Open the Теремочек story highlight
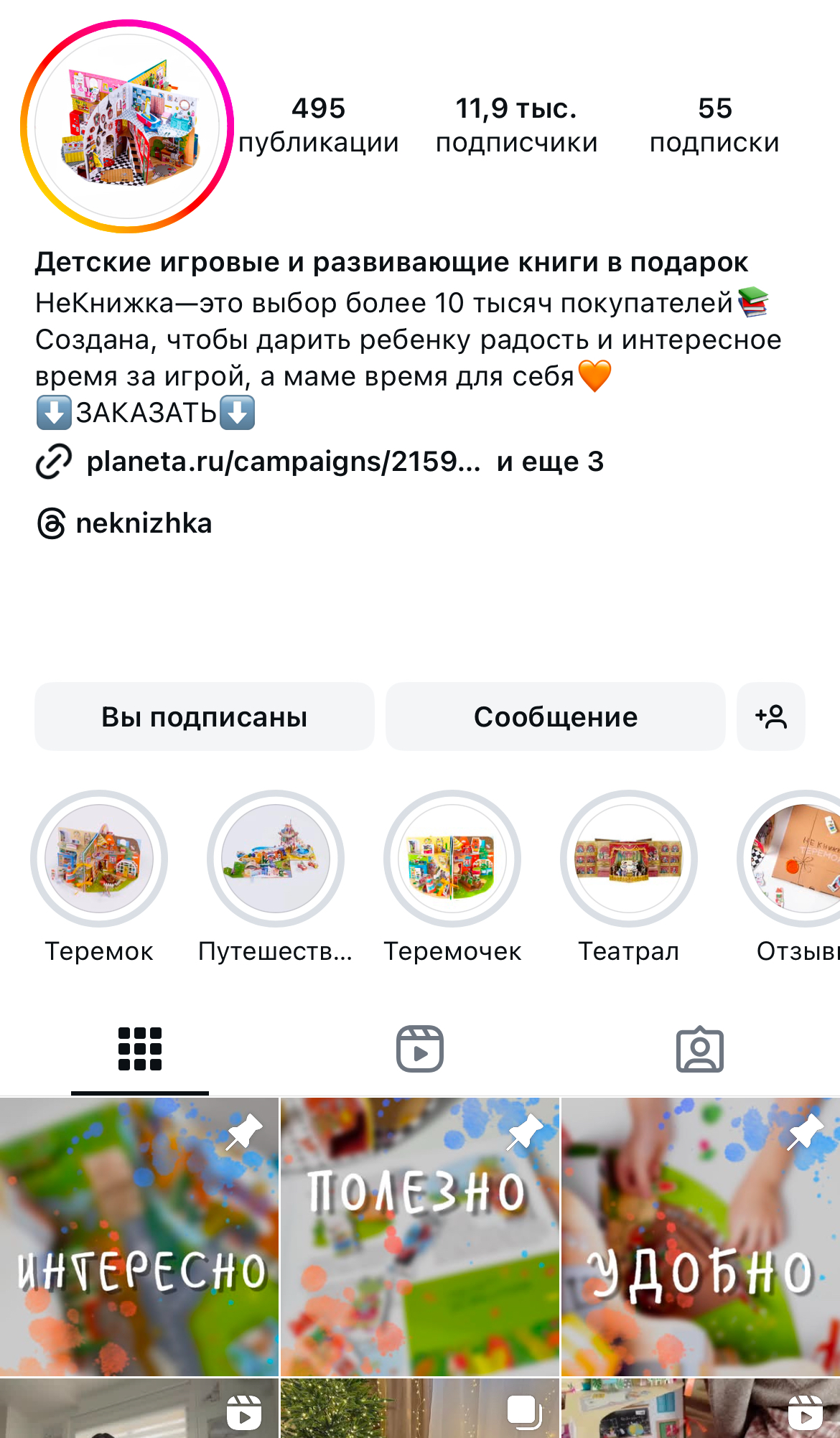 tap(452, 859)
